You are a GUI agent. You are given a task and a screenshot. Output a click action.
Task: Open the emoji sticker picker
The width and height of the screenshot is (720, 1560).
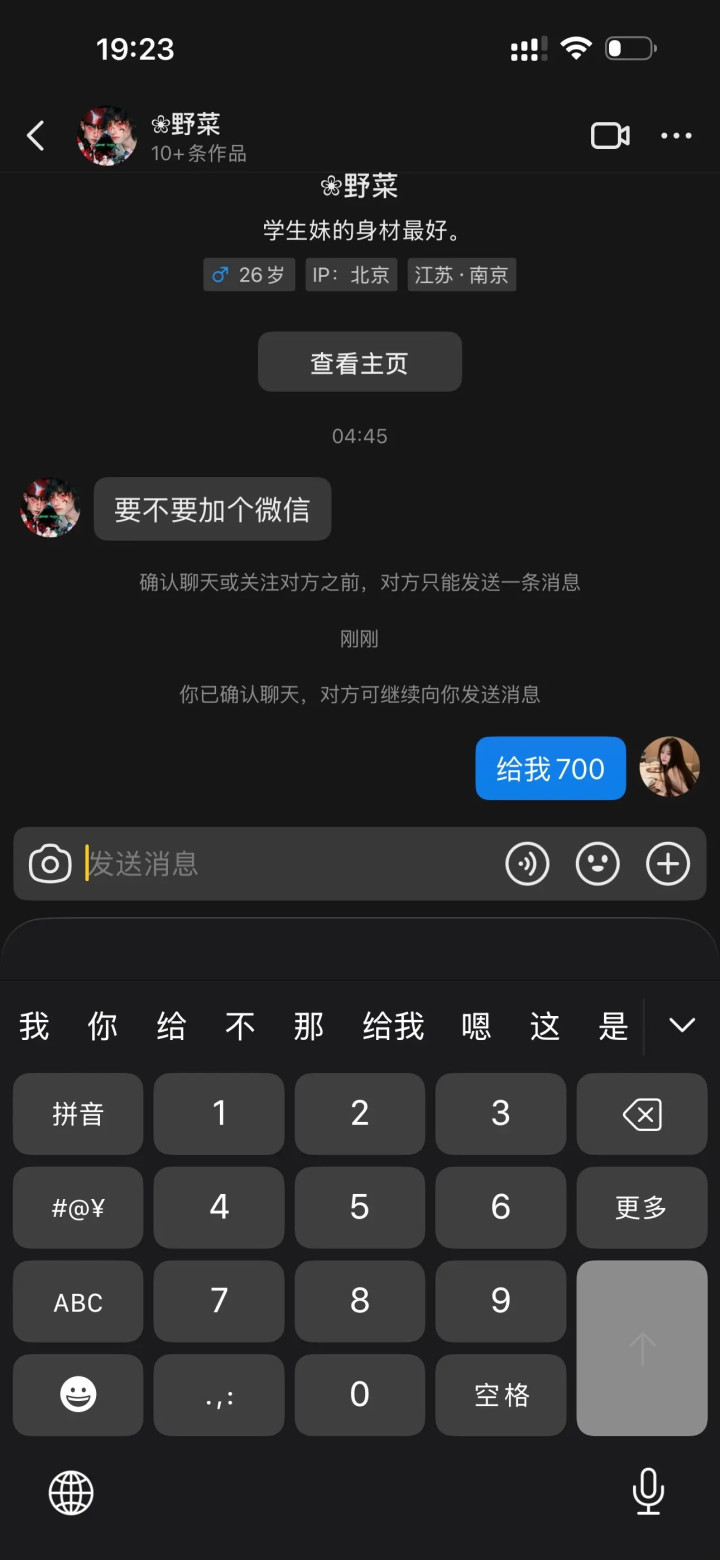[x=598, y=864]
